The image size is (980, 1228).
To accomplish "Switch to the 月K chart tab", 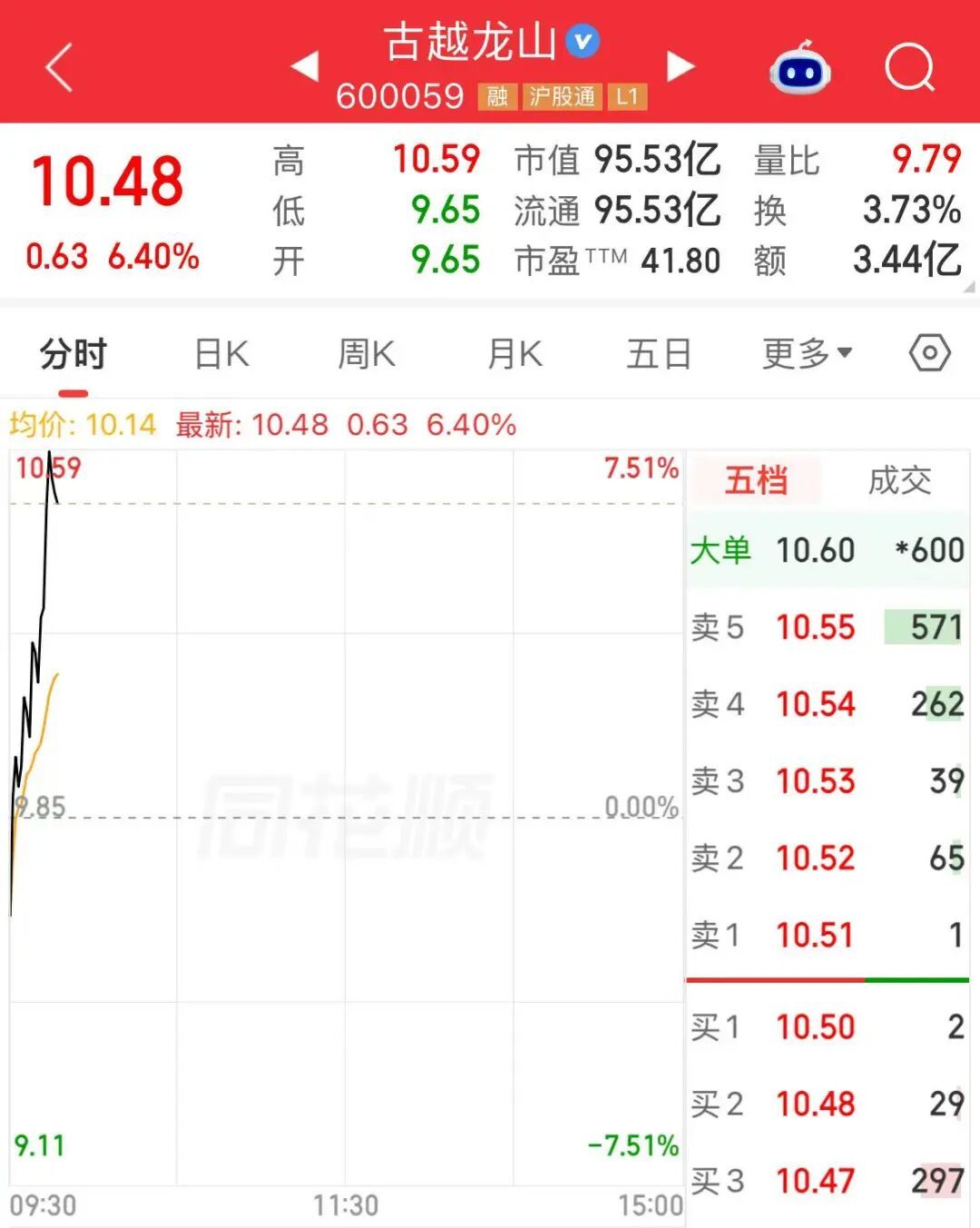I will (514, 354).
